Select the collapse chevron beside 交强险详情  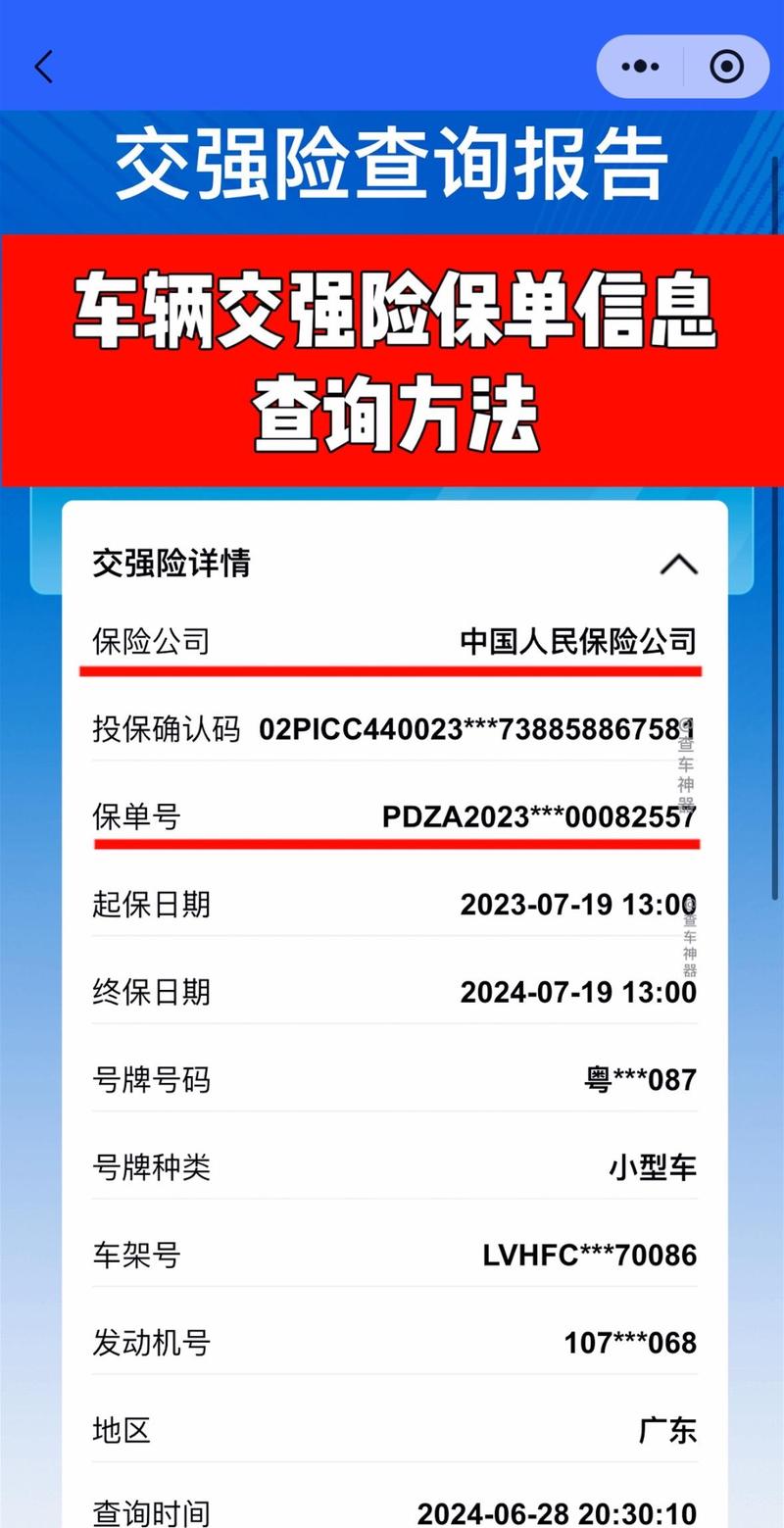(x=680, y=565)
